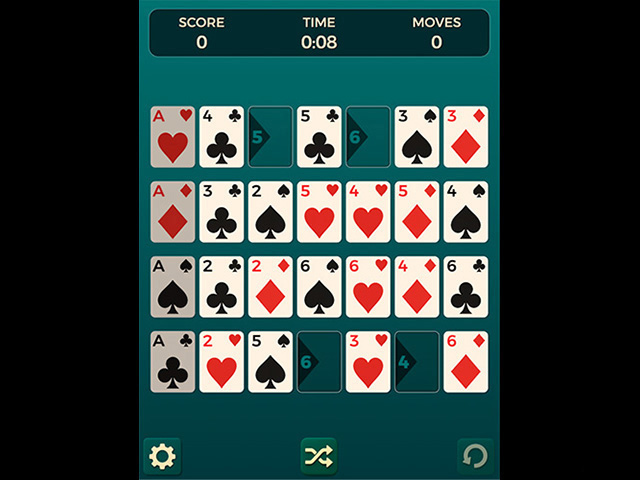Screen dimensions: 640x480
Task: Tap the 6 of clubs card
Action: tap(466, 286)
